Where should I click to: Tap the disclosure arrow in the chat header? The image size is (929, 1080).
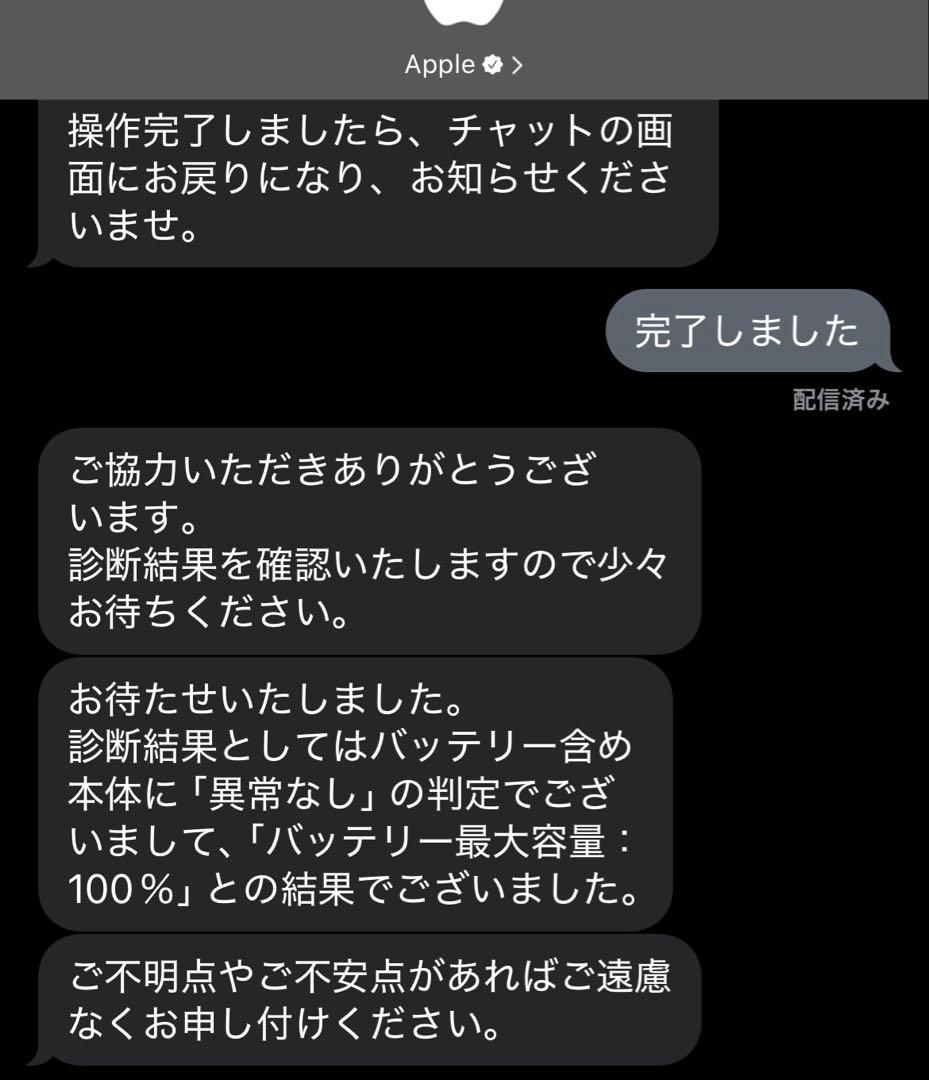(516, 64)
